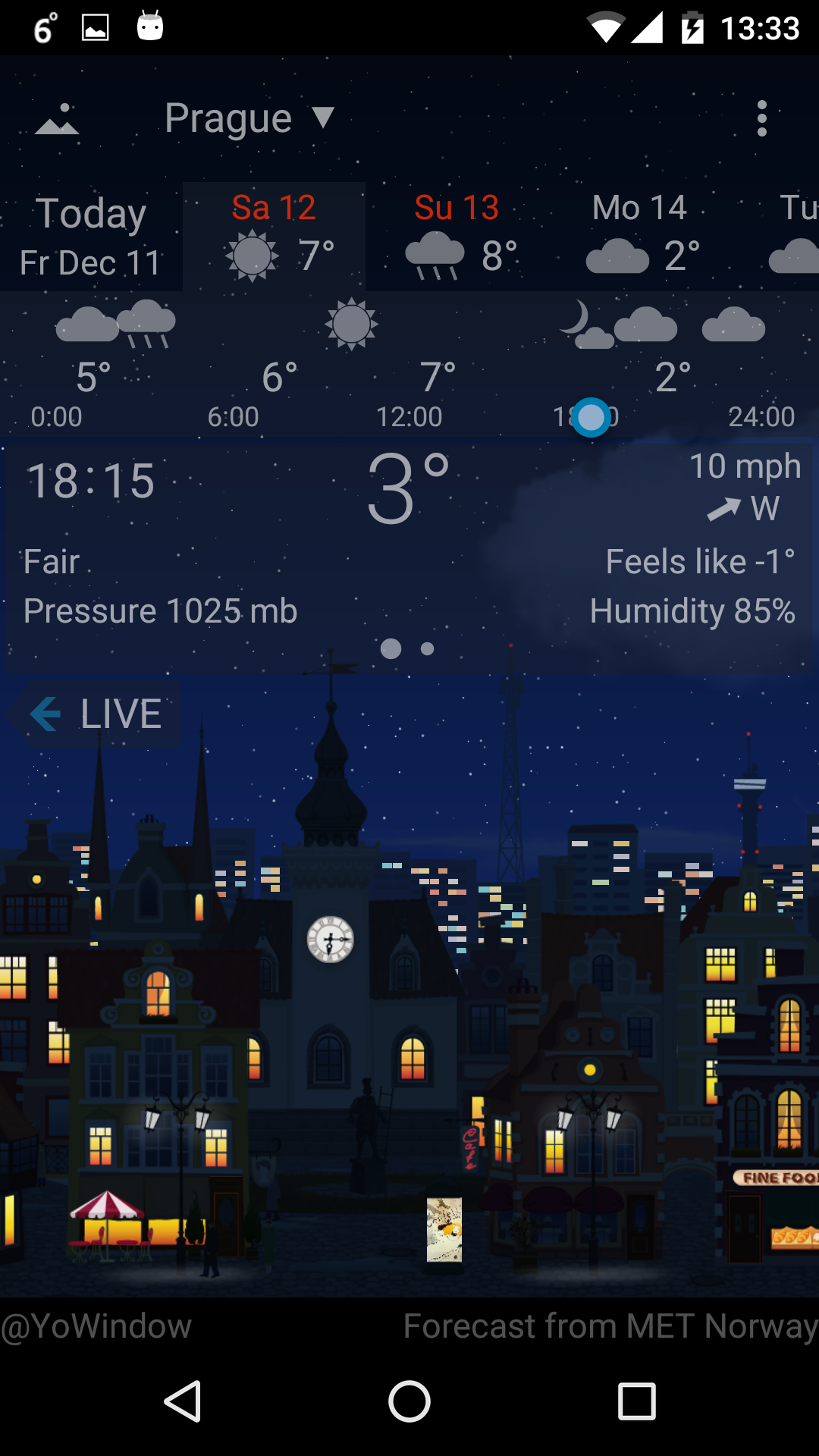Open the landscape selection icon

57,119
